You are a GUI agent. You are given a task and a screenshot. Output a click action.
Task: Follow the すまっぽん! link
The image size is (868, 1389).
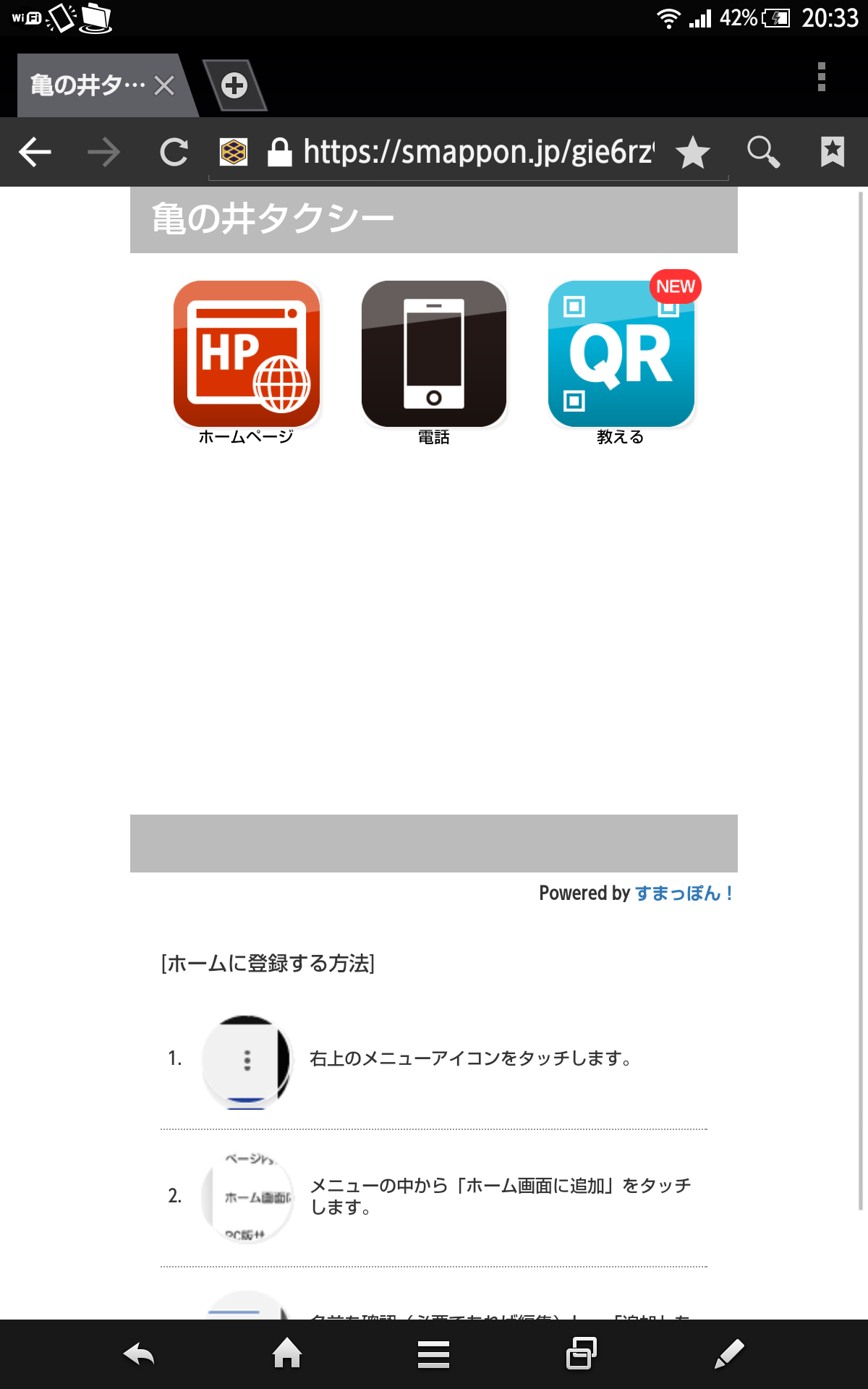point(684,893)
